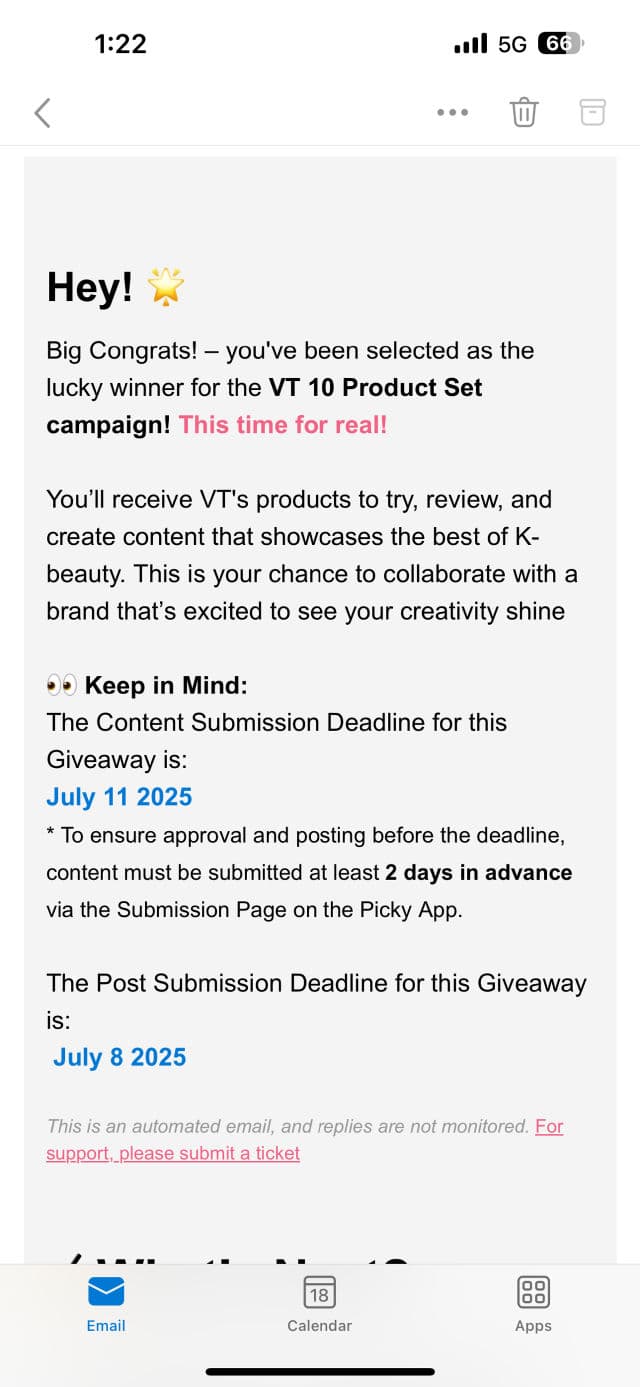The width and height of the screenshot is (640, 1387).
Task: Open the three-dot more options menu
Action: [x=452, y=112]
